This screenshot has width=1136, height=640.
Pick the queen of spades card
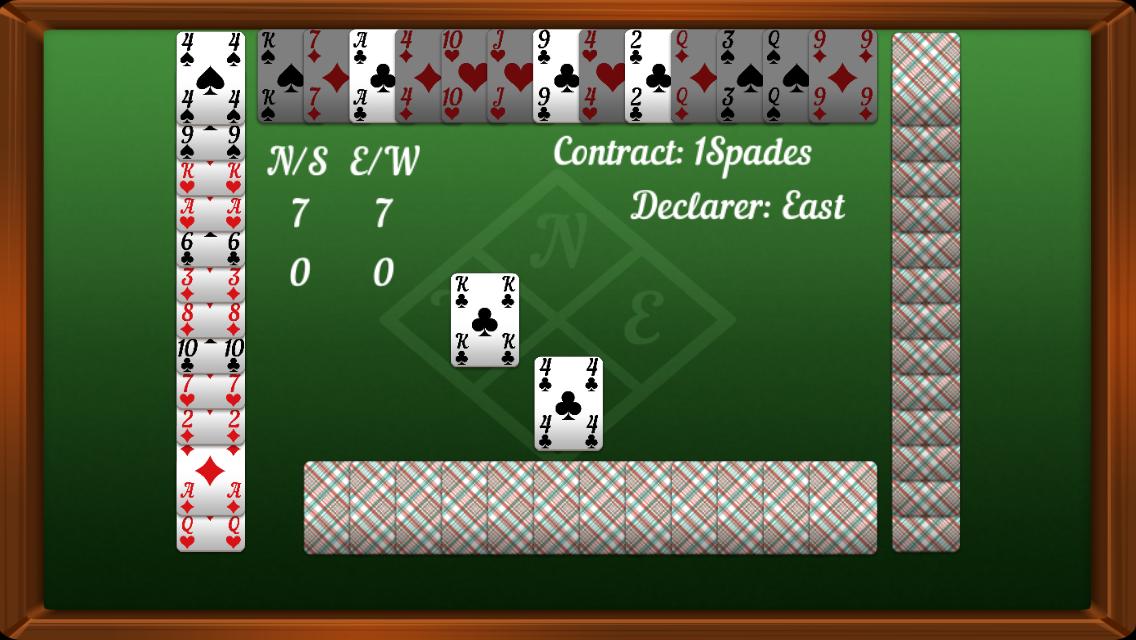pyautogui.click(x=785, y=77)
